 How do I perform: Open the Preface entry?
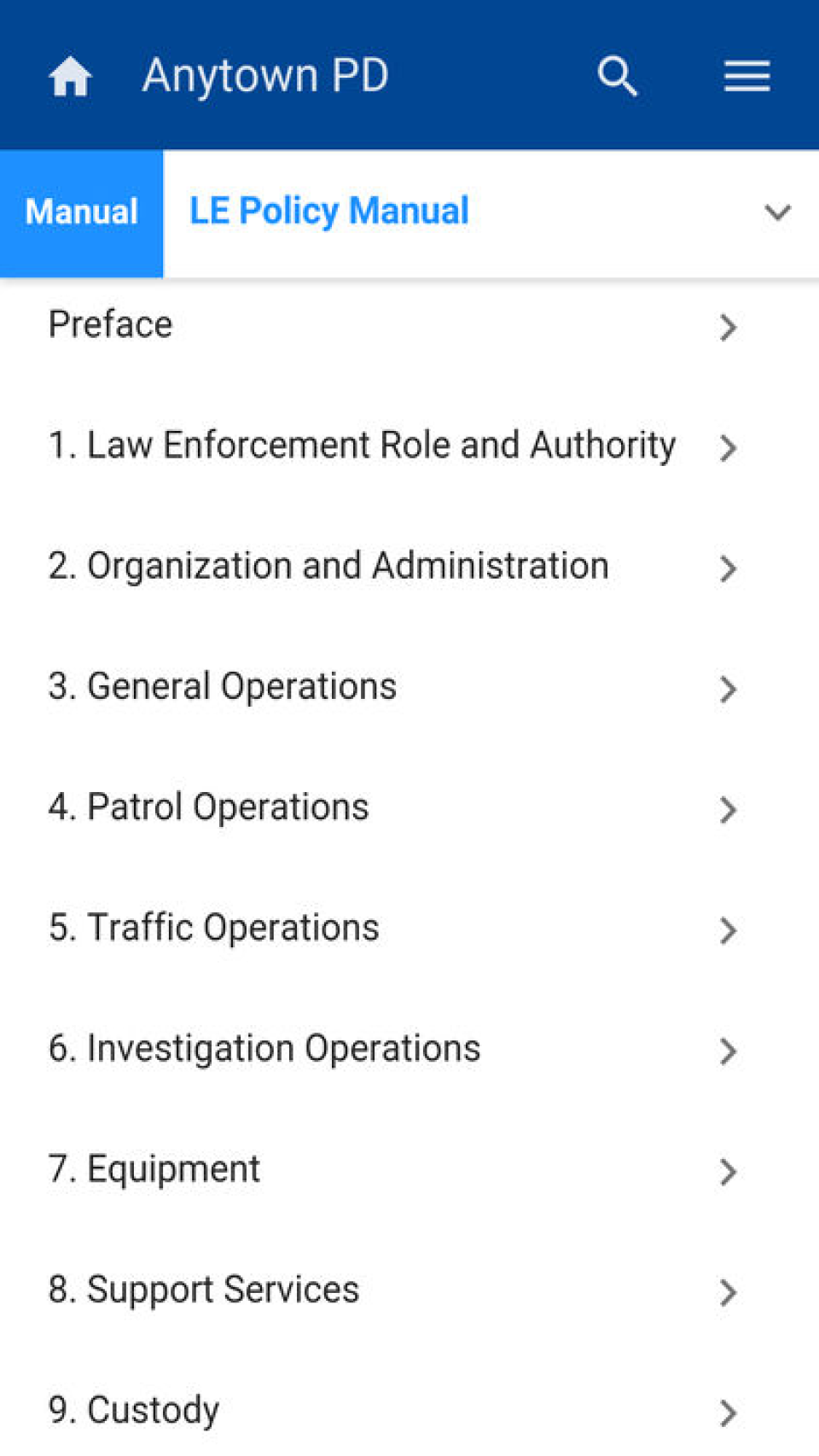[x=110, y=324]
